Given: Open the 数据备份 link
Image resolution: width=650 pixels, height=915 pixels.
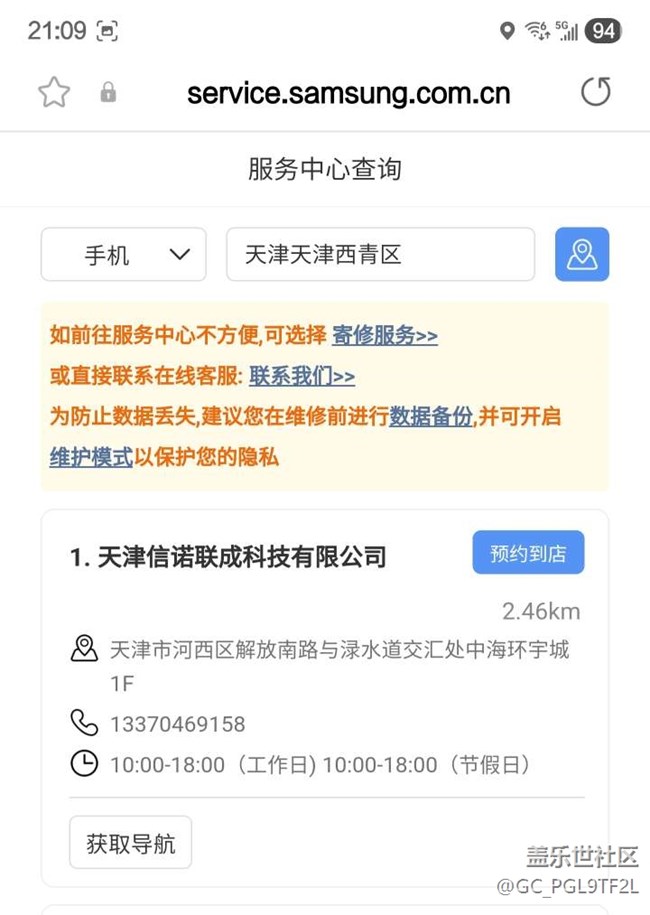Looking at the screenshot, I should 431,417.
